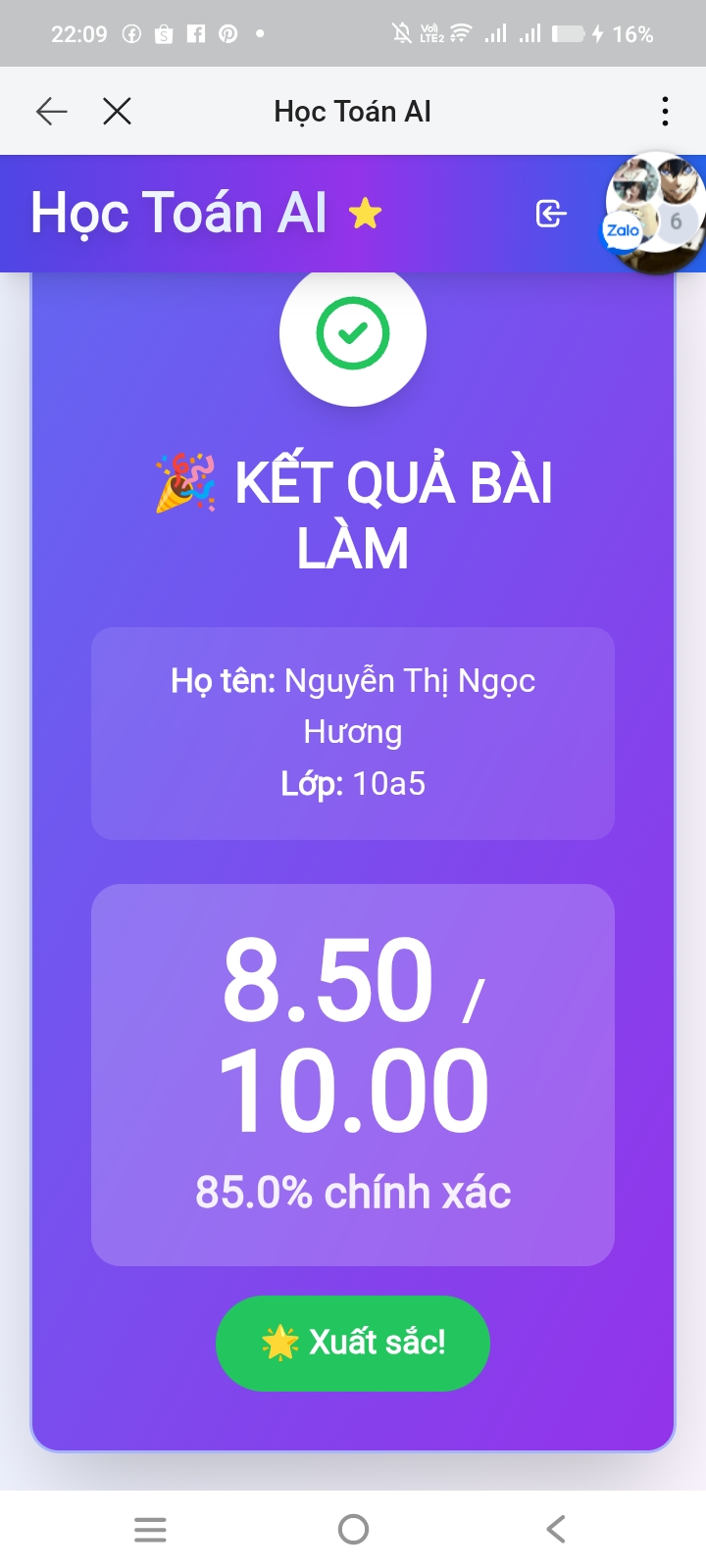This screenshot has width=706, height=1568.
Task: Tap the system back button
Action: [x=556, y=1529]
